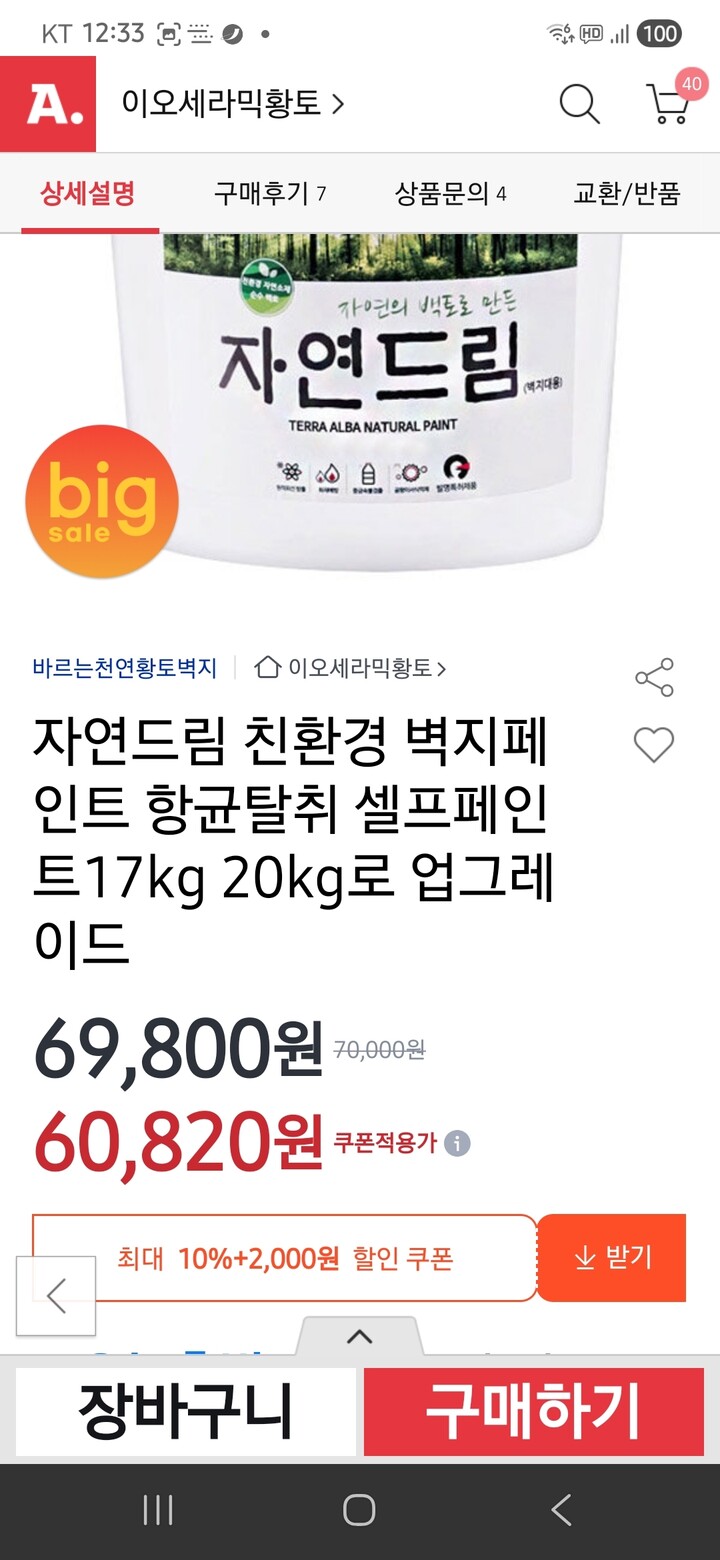Viewport: 720px width, 1560px height.
Task: Open the search function
Action: pyautogui.click(x=580, y=105)
